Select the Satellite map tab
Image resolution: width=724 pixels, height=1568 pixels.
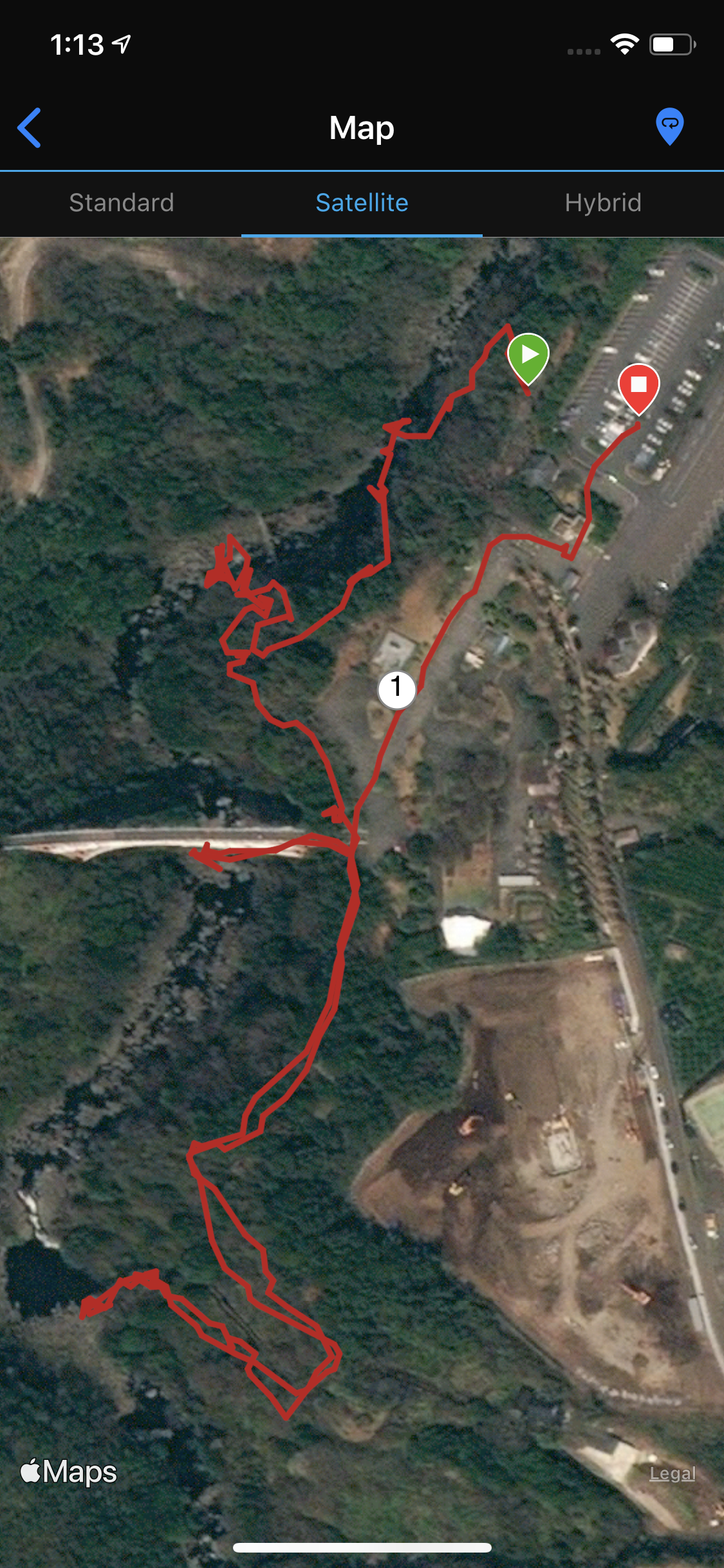coord(362,203)
